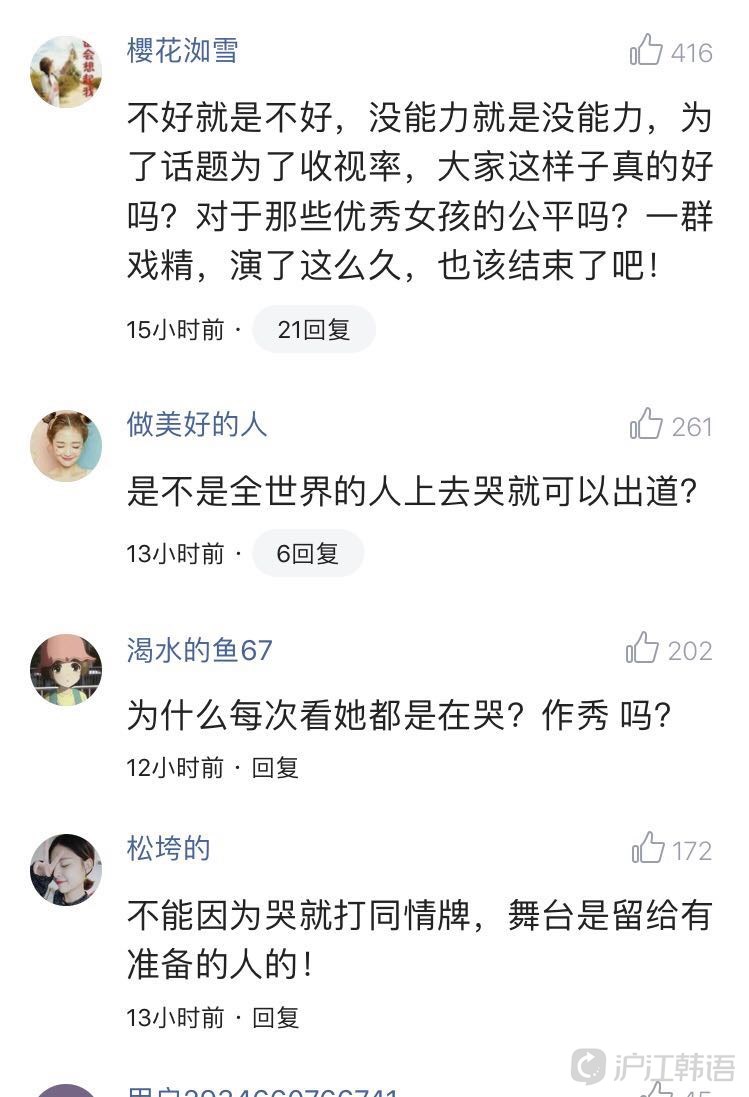The height and width of the screenshot is (1097, 749).
Task: Like the comment by 渴水的鱼67
Action: 643,649
